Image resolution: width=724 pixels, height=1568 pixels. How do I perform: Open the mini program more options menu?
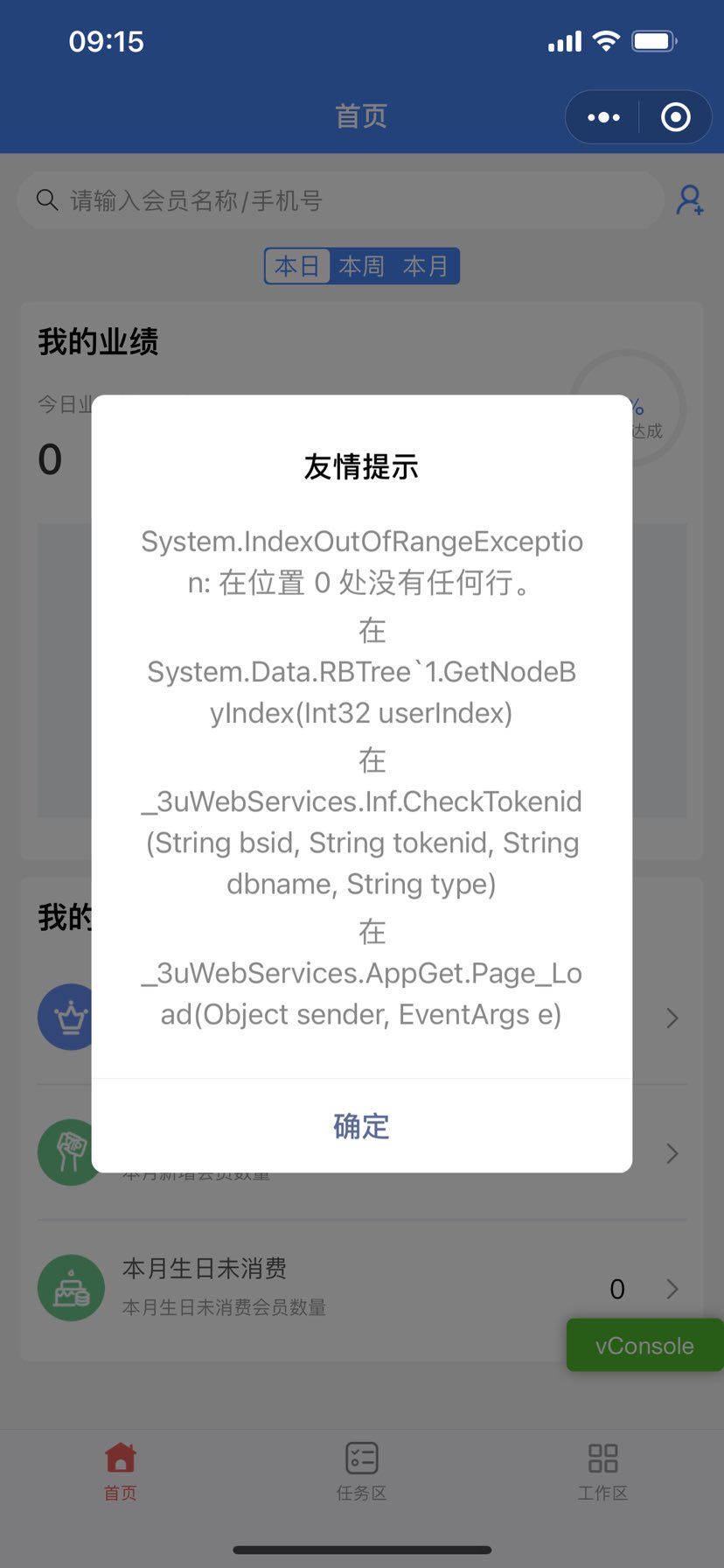603,117
